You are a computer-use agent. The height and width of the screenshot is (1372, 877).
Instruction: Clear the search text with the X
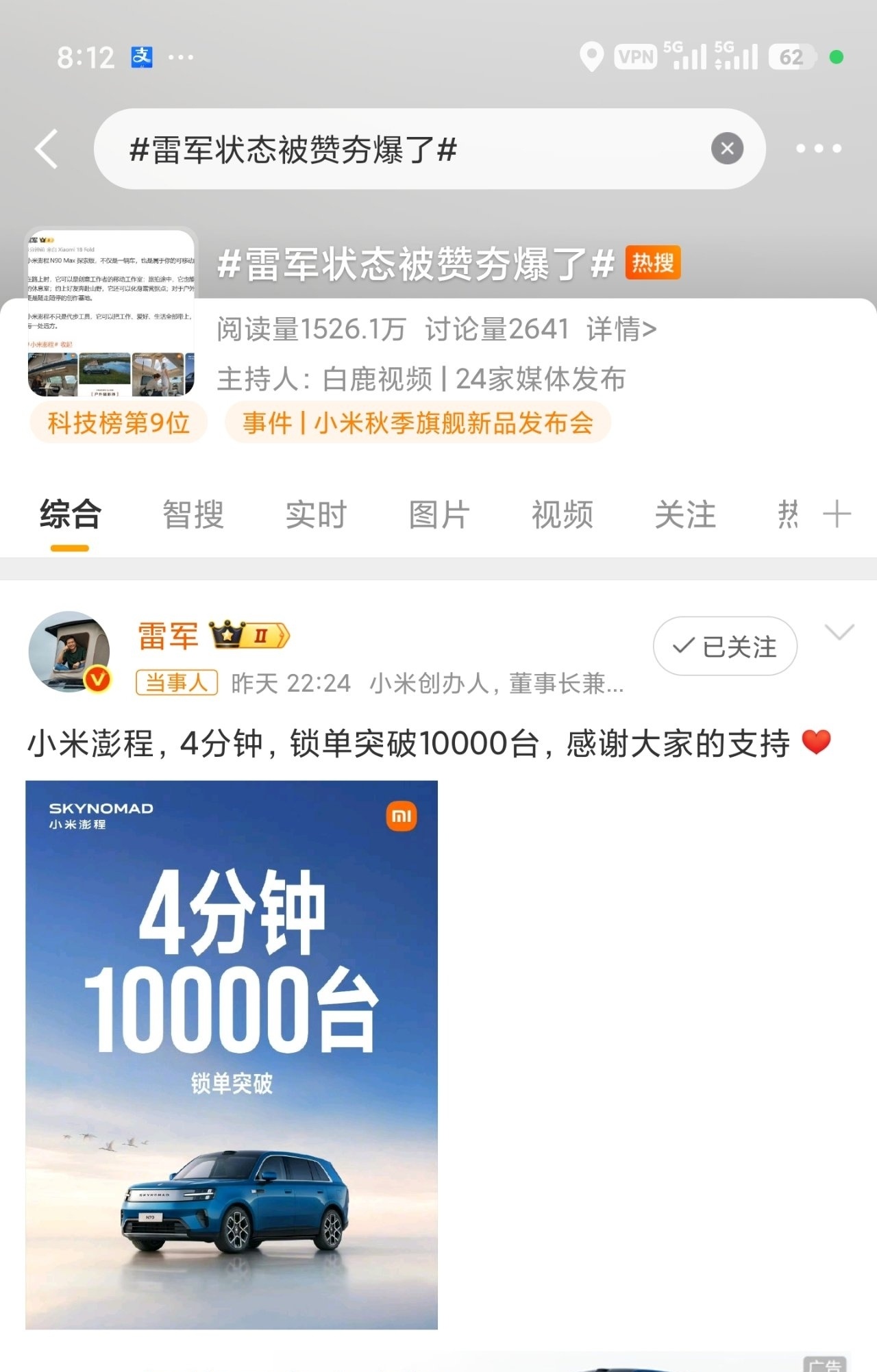(727, 149)
